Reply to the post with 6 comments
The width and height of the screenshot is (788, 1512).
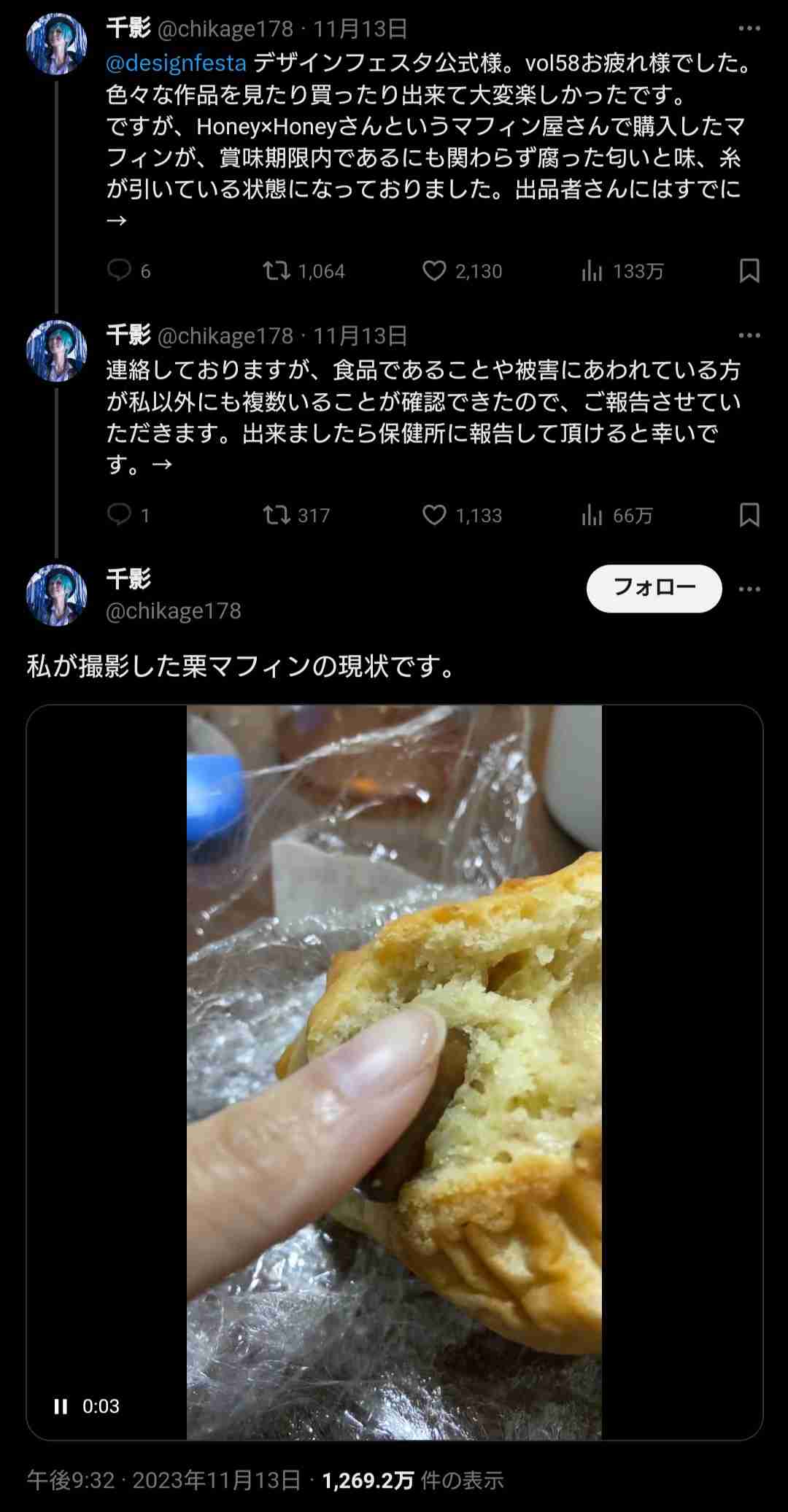(x=119, y=271)
